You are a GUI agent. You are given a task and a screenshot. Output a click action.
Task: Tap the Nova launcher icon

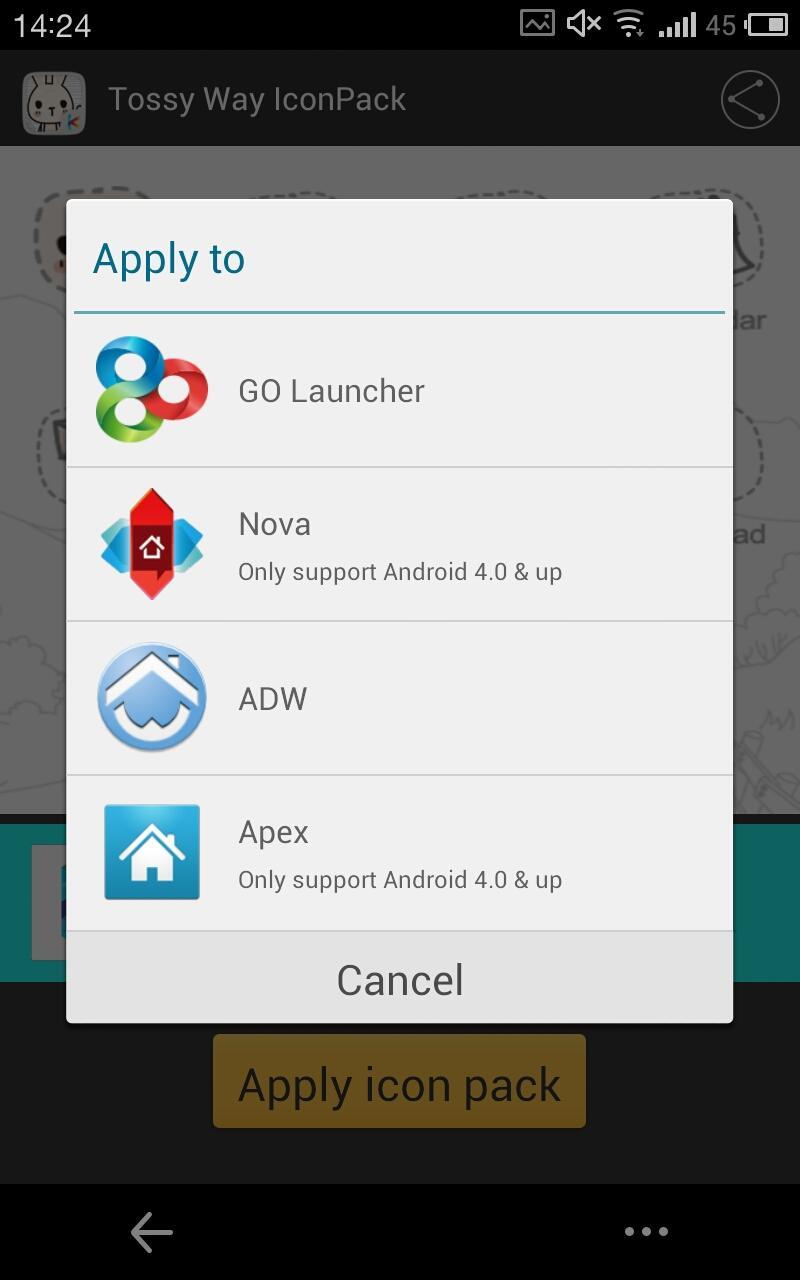pos(151,543)
